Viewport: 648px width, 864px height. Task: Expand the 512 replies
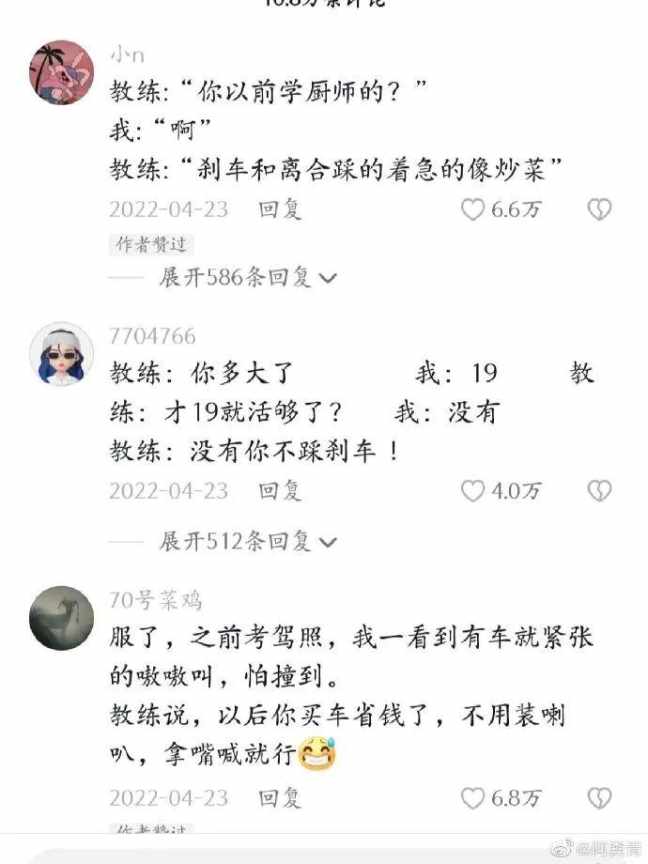coord(247,541)
